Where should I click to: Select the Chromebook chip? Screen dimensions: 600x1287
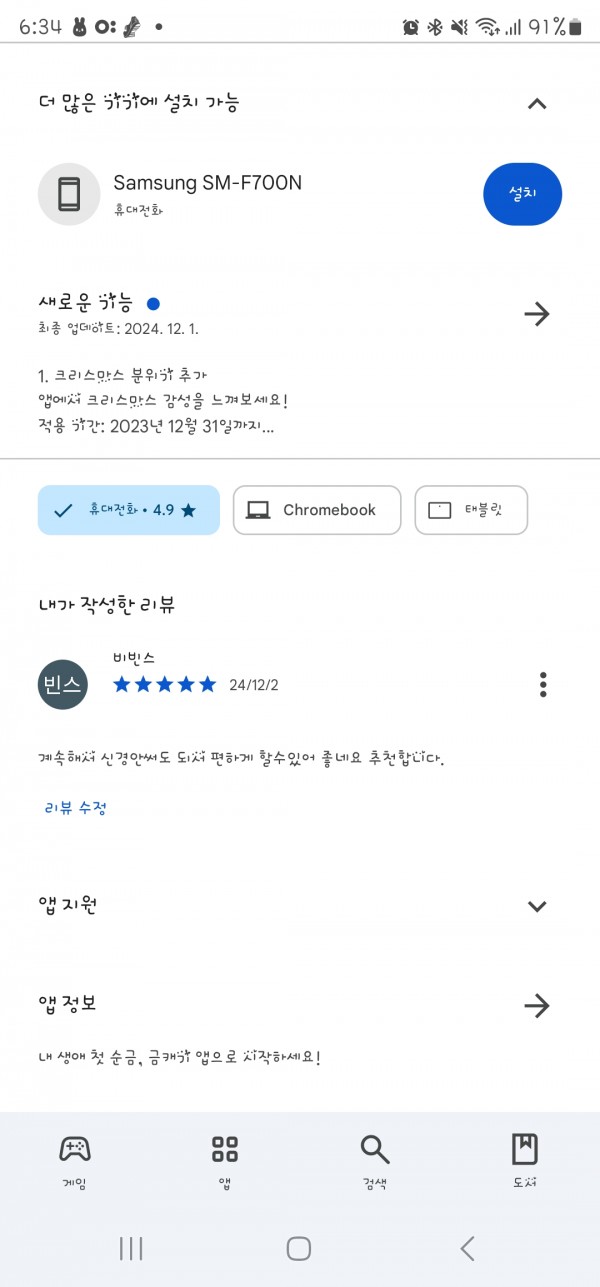317,510
